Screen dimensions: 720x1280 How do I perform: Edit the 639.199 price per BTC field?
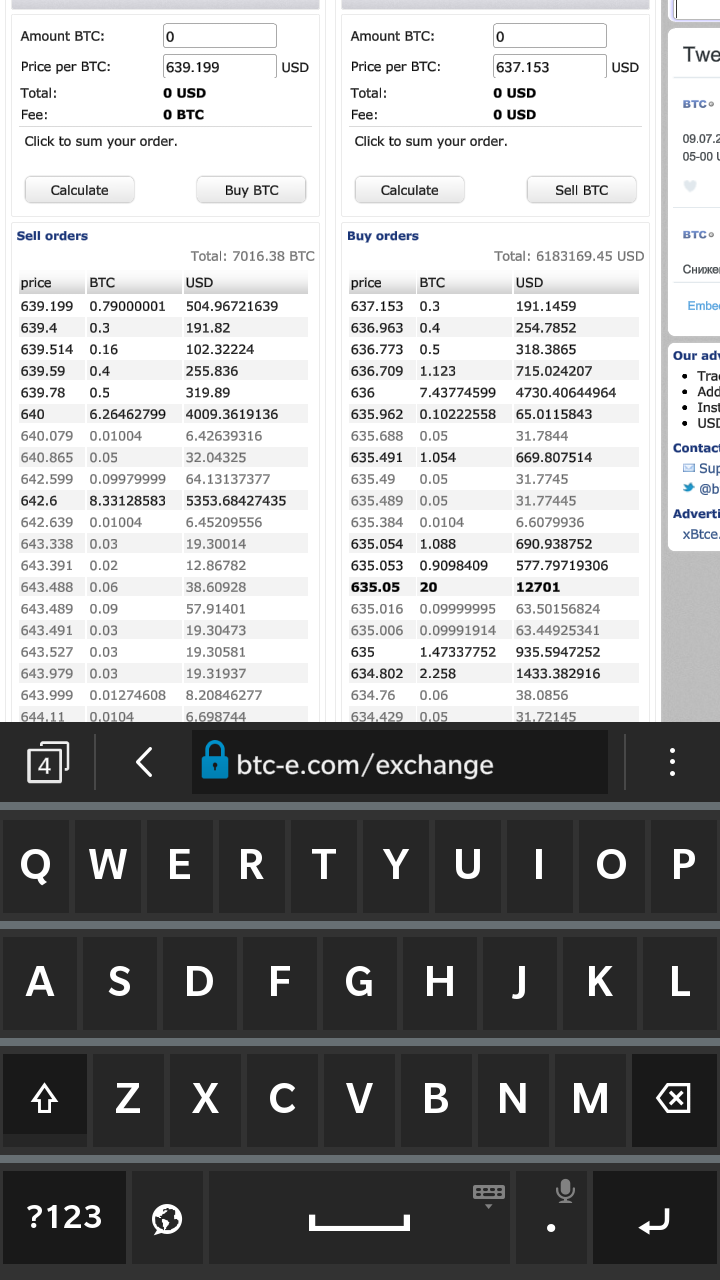[220, 68]
